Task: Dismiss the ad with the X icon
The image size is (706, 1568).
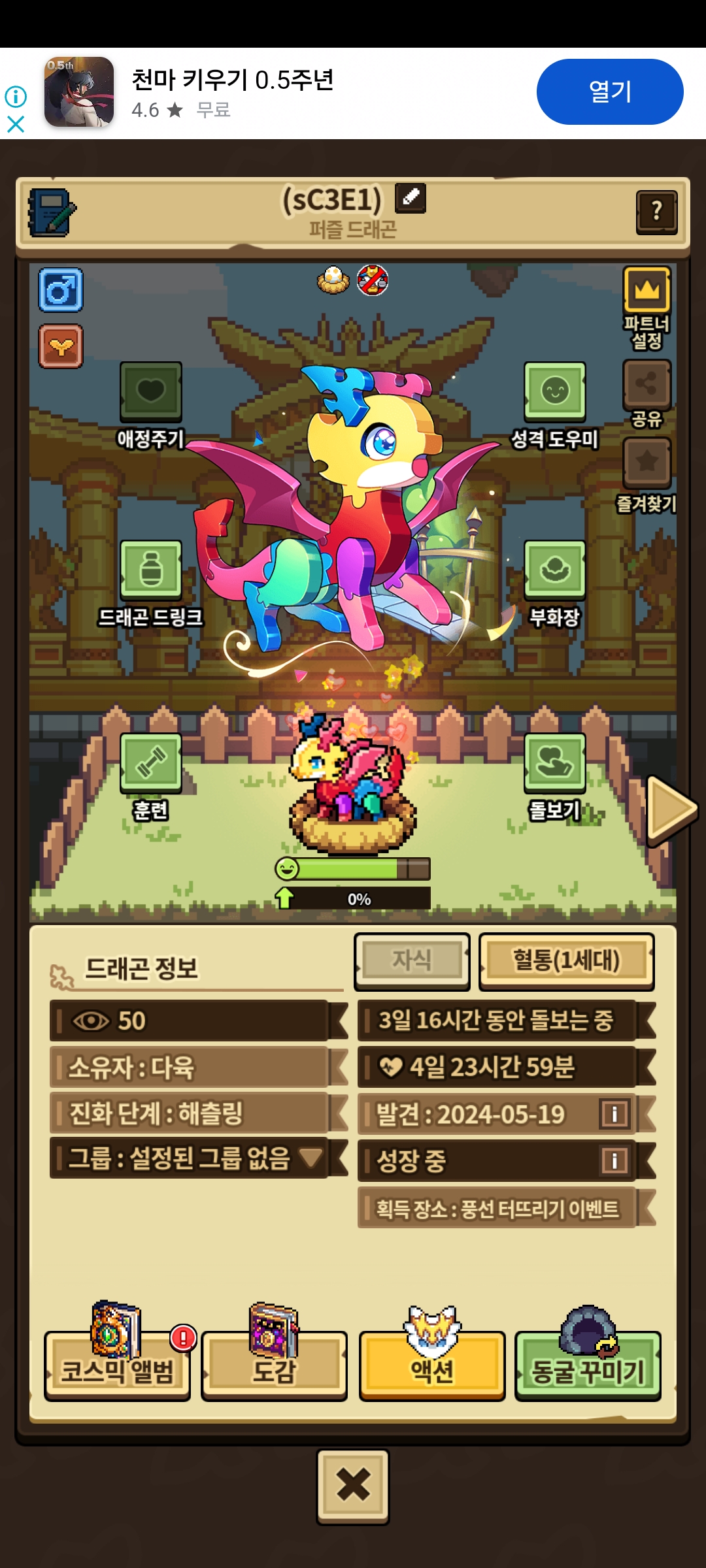Action: 16,124
